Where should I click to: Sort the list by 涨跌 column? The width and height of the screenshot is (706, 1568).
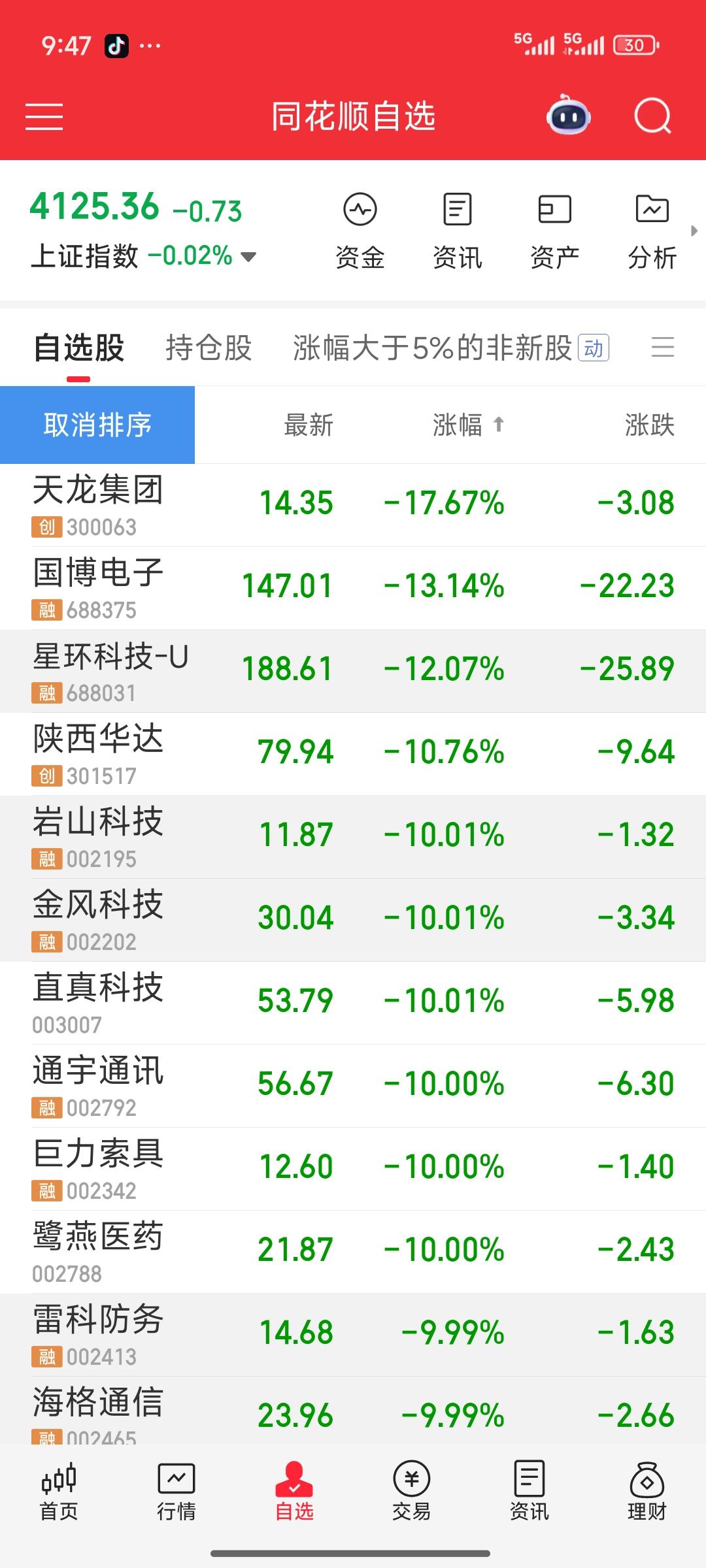649,425
